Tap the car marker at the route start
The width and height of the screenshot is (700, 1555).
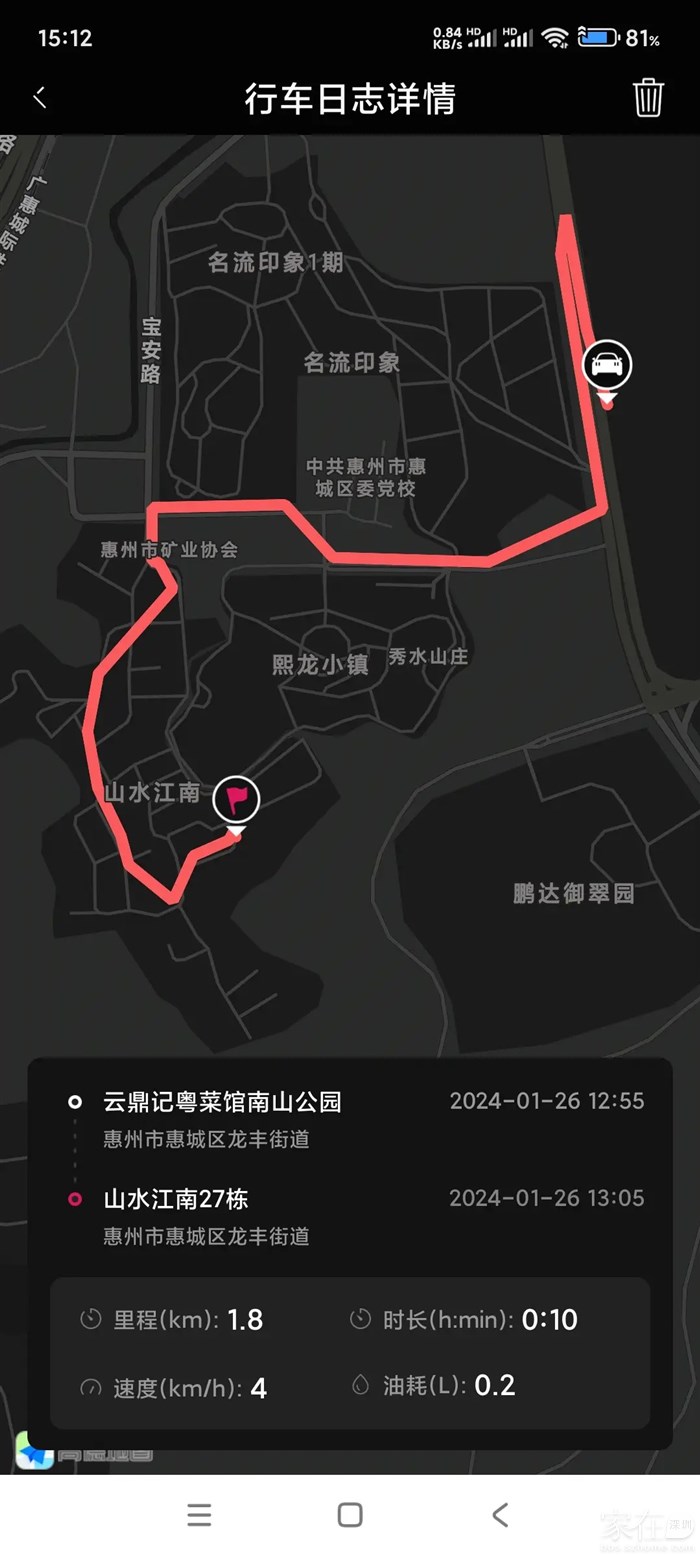point(607,365)
